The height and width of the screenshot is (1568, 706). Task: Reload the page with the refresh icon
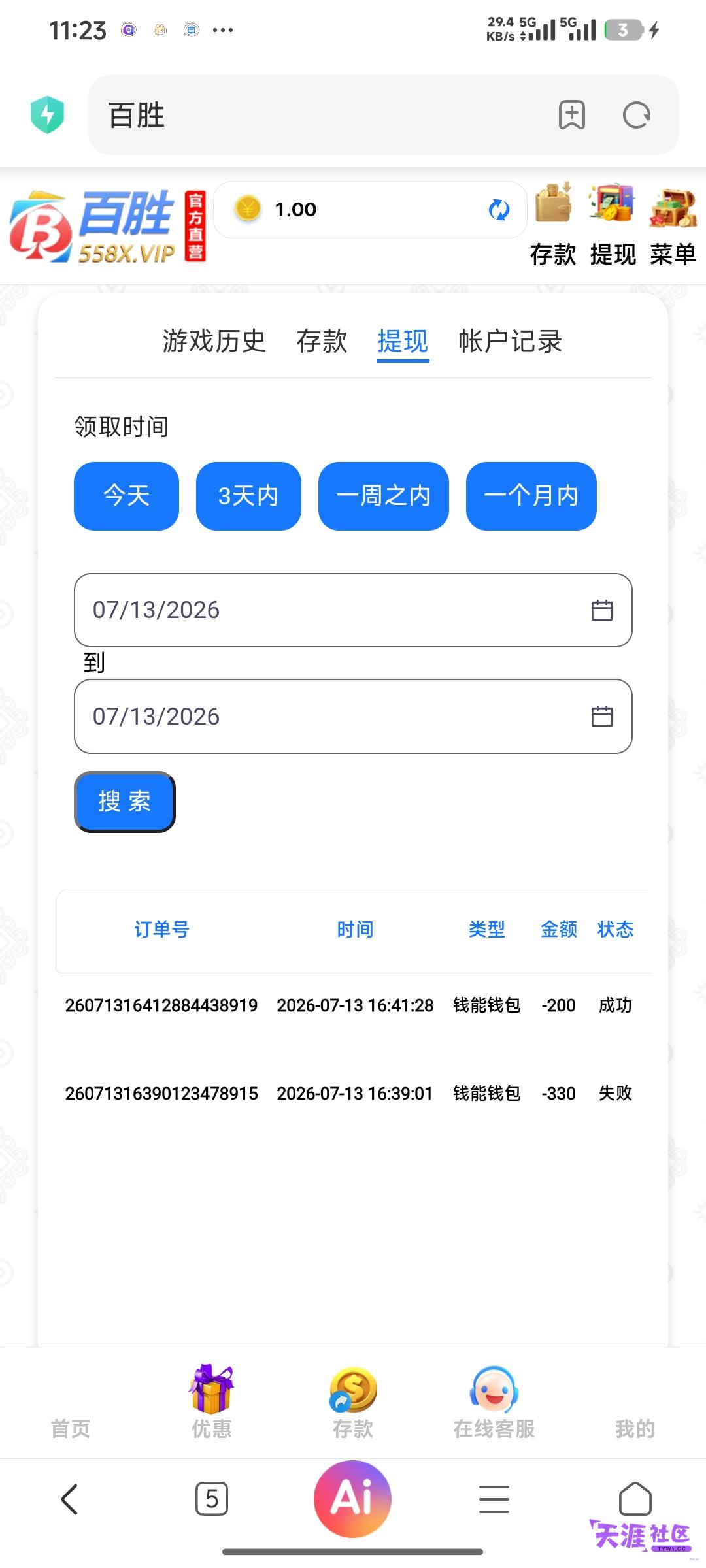pyautogui.click(x=636, y=116)
